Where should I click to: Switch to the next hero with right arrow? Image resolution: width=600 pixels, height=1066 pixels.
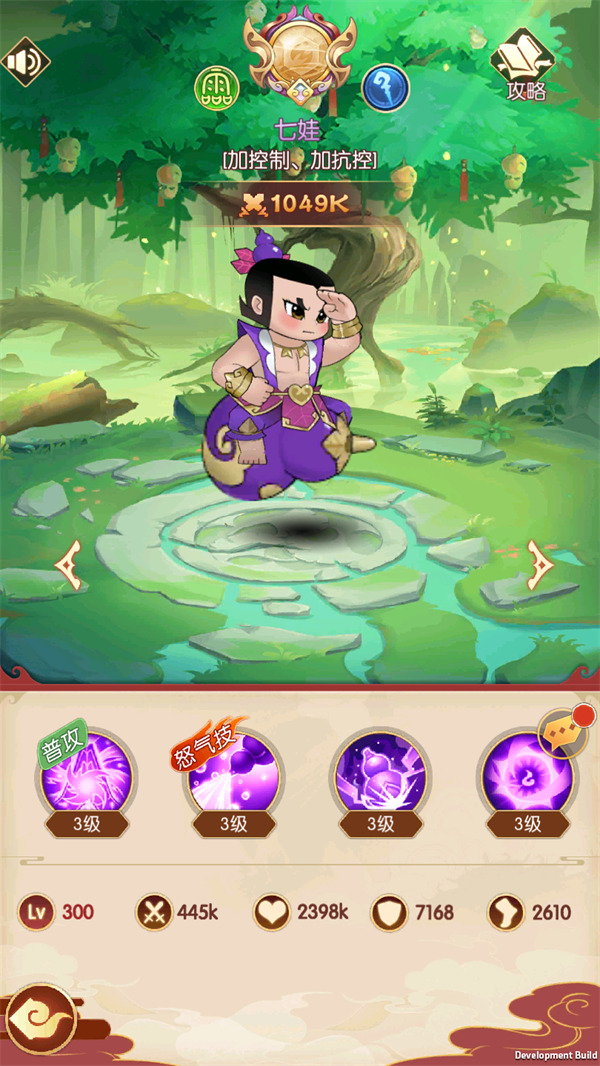538,566
